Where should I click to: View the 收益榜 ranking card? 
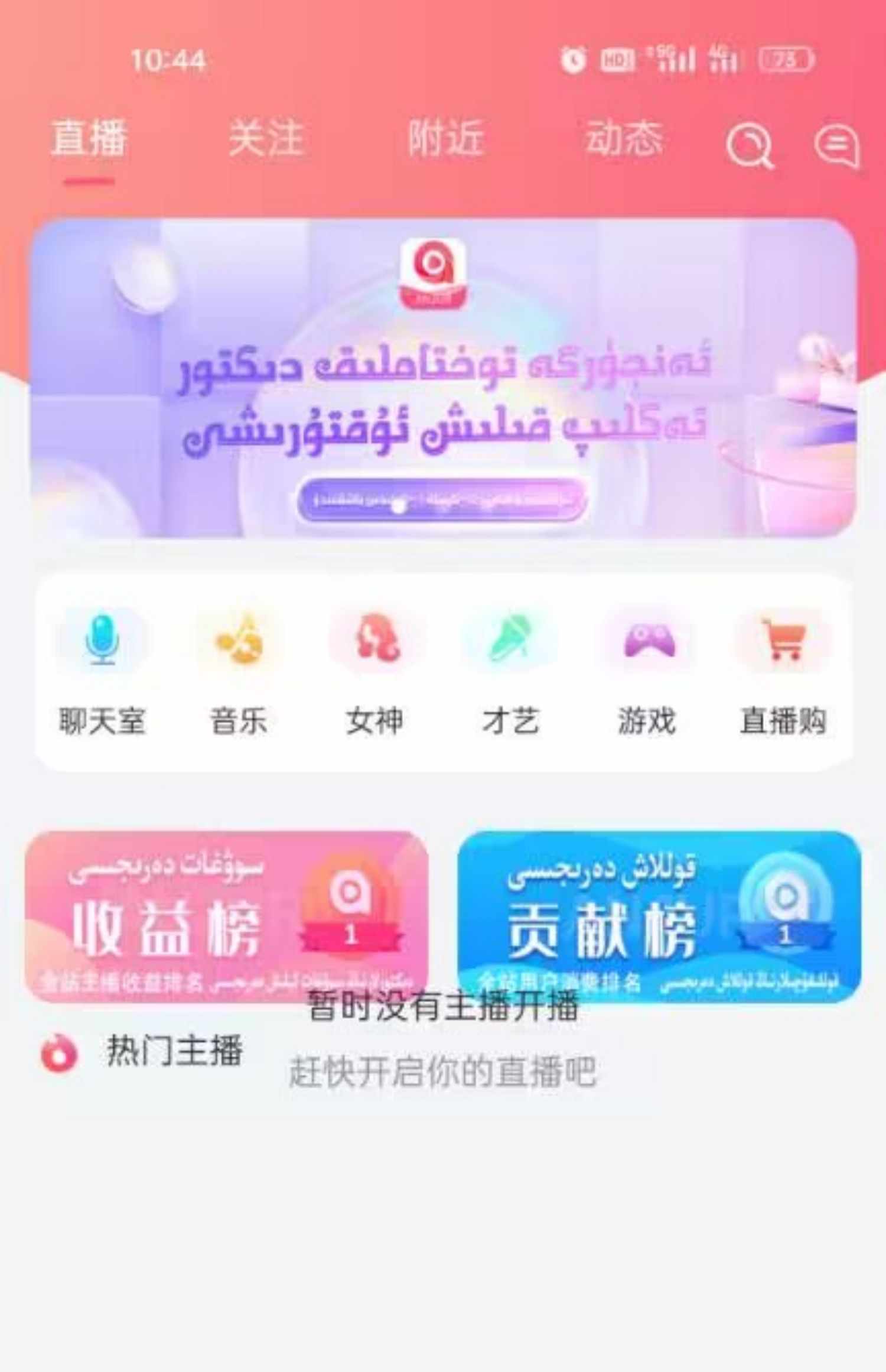tap(226, 916)
